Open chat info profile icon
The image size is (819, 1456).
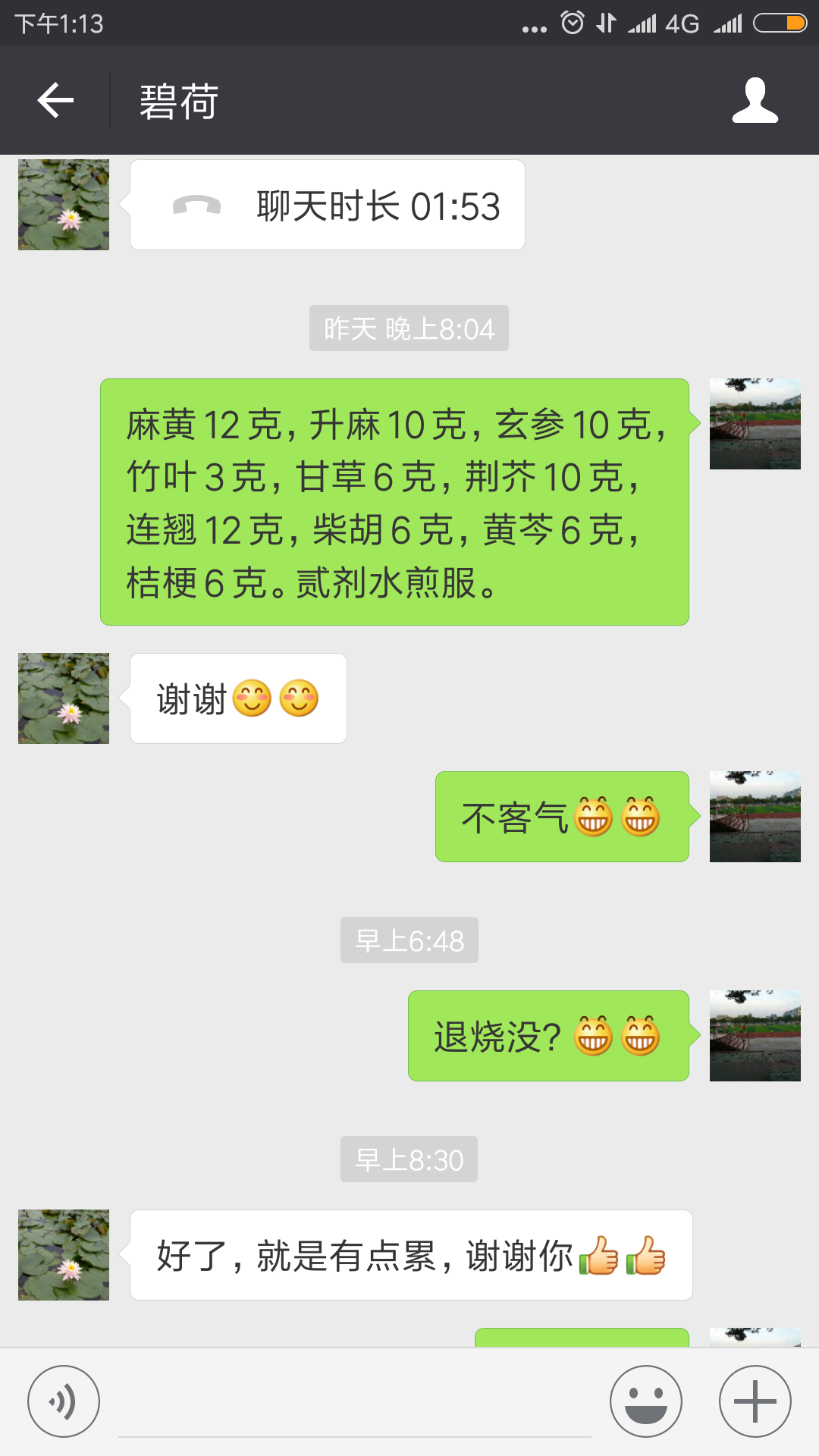[x=755, y=100]
